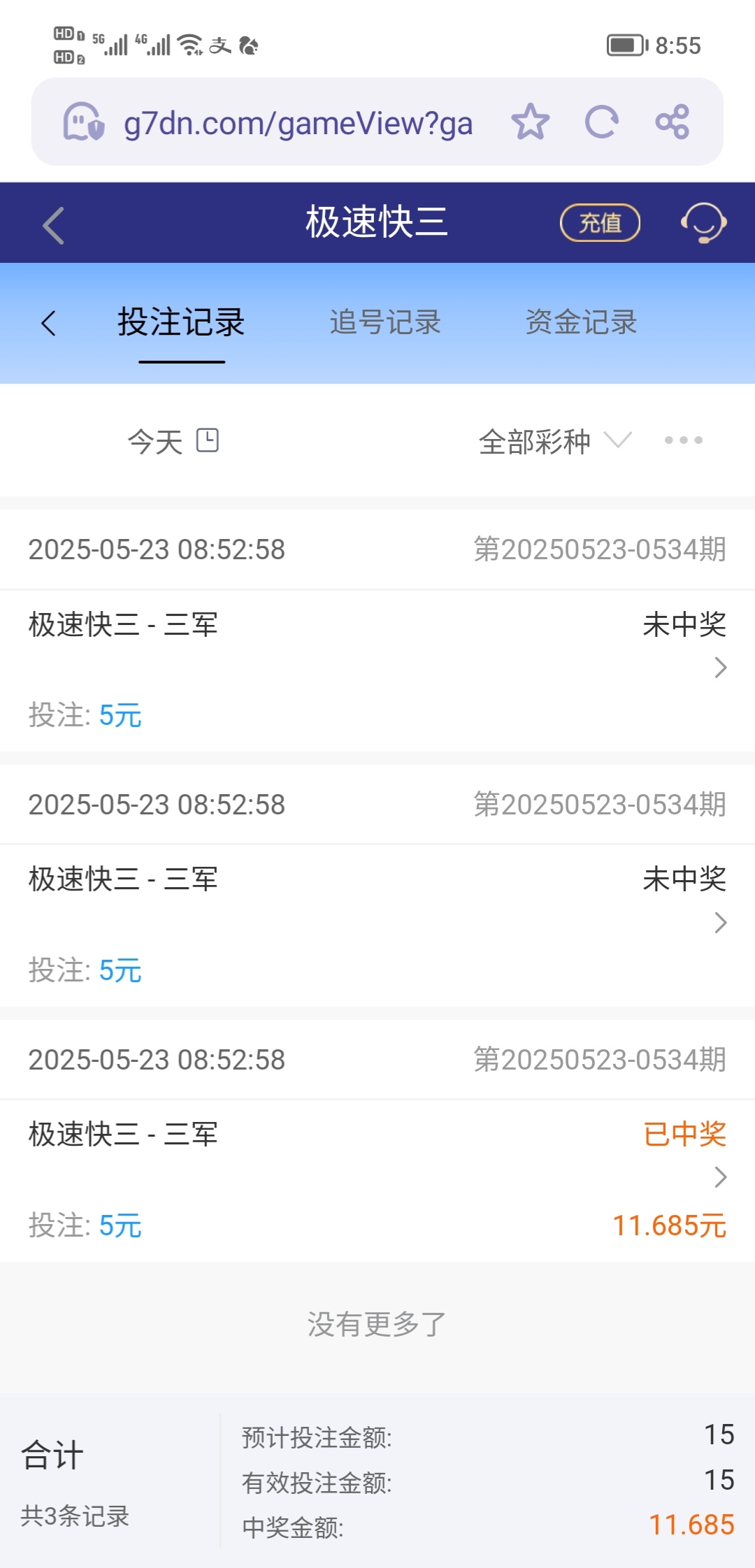This screenshot has height=1568, width=755.
Task: Switch to the 追号记录 tab
Action: 385,323
